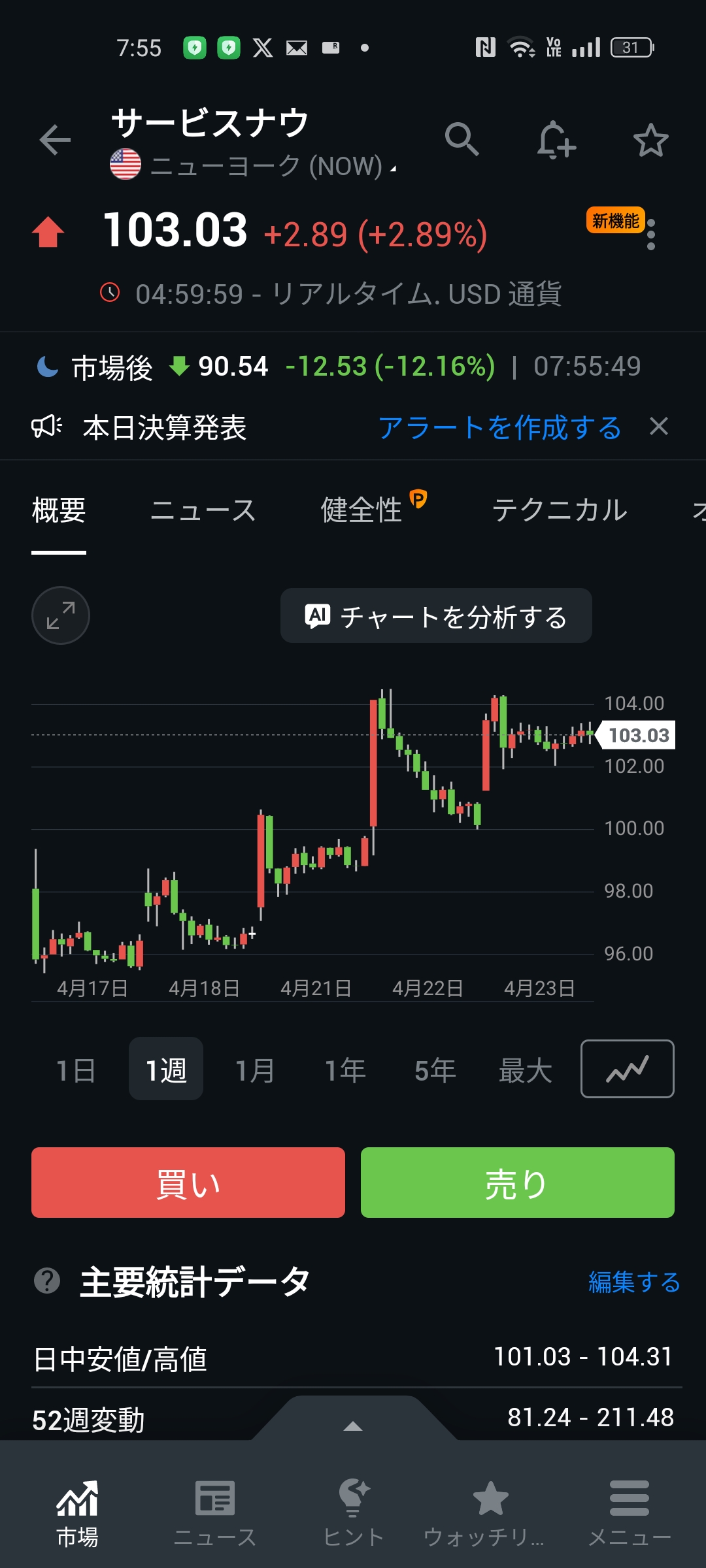Dismiss the 本日決算発表 banner
Viewport: 706px width, 1568px height.
click(x=659, y=427)
